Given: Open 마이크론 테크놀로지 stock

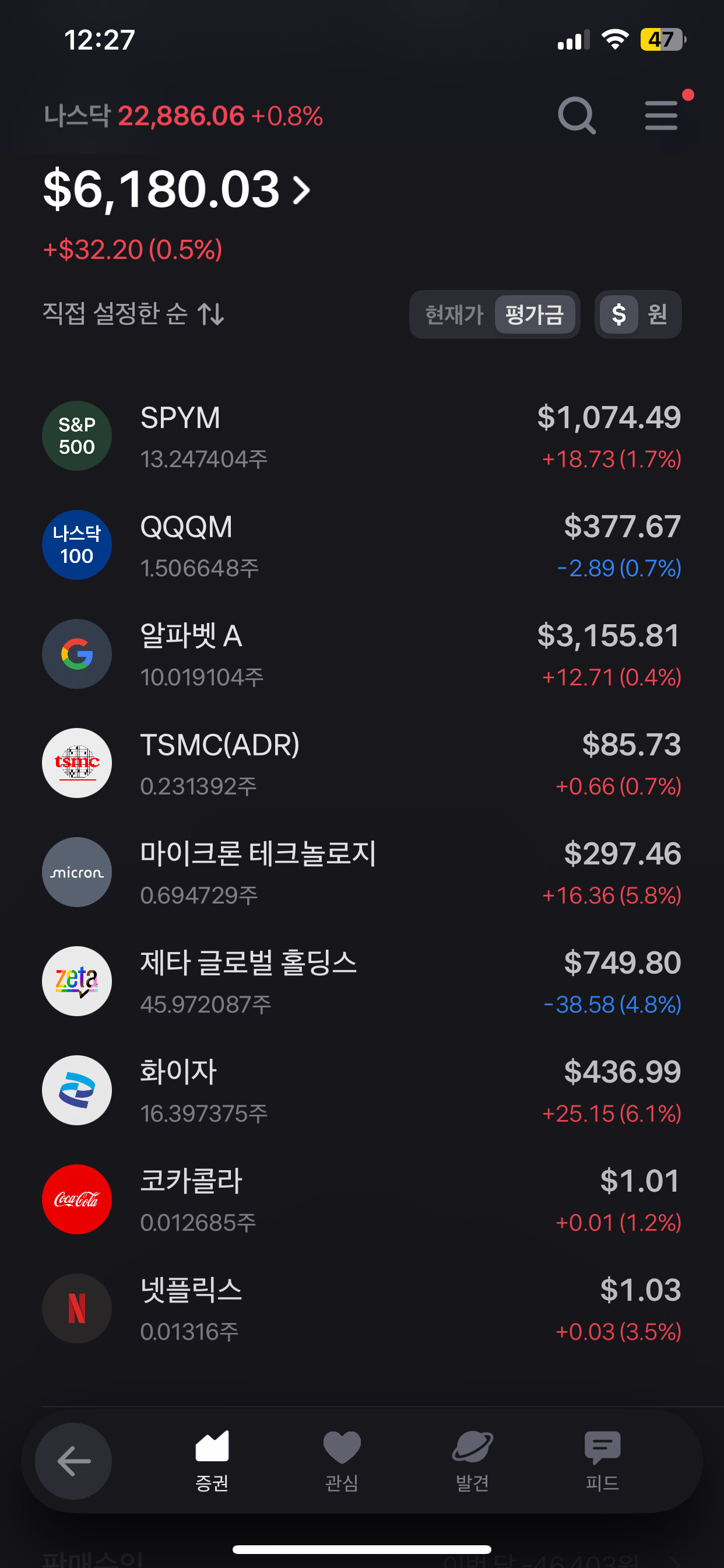Looking at the screenshot, I should point(361,872).
